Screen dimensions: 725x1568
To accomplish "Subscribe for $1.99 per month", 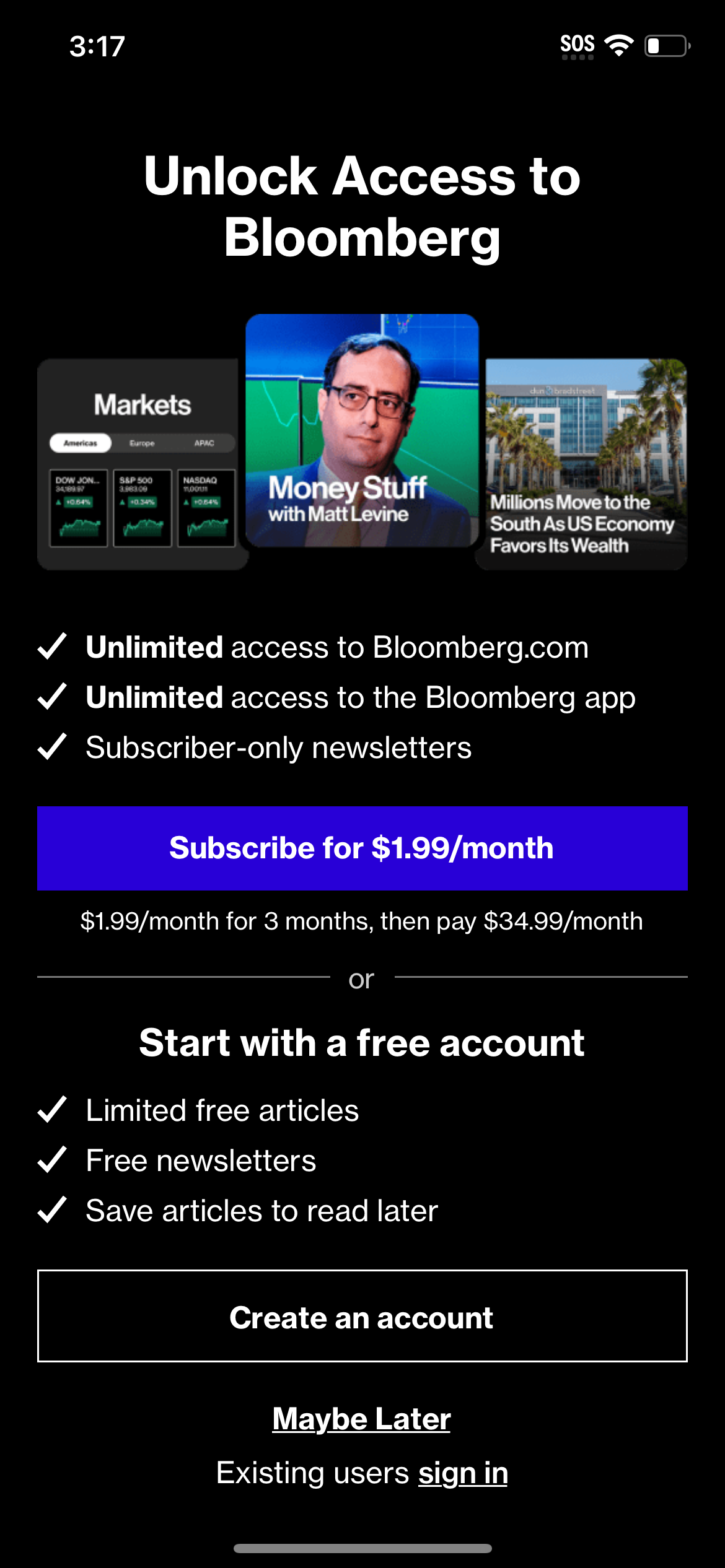I will point(362,848).
